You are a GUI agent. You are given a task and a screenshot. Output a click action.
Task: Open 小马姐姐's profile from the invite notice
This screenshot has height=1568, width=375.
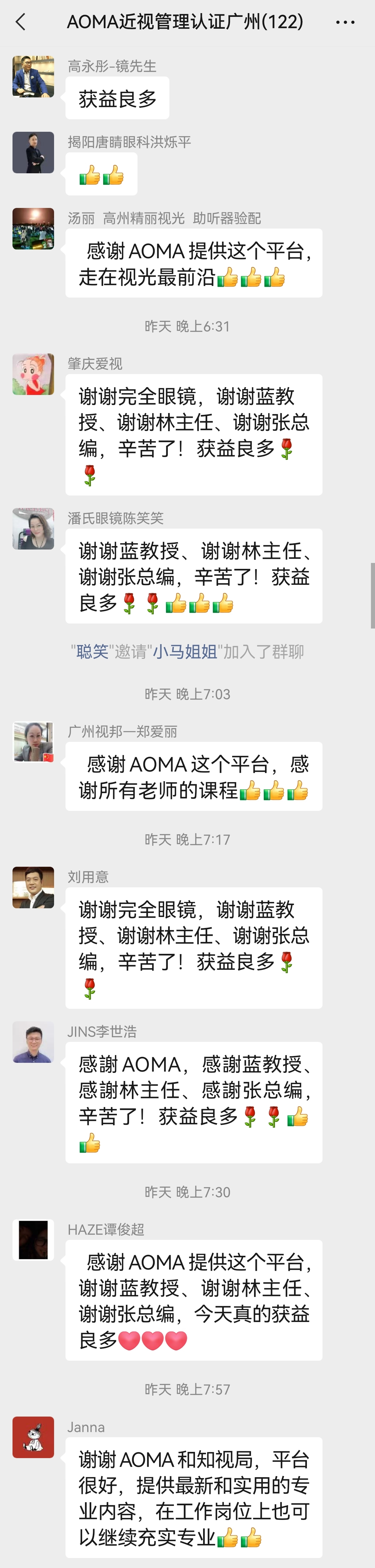(184, 652)
